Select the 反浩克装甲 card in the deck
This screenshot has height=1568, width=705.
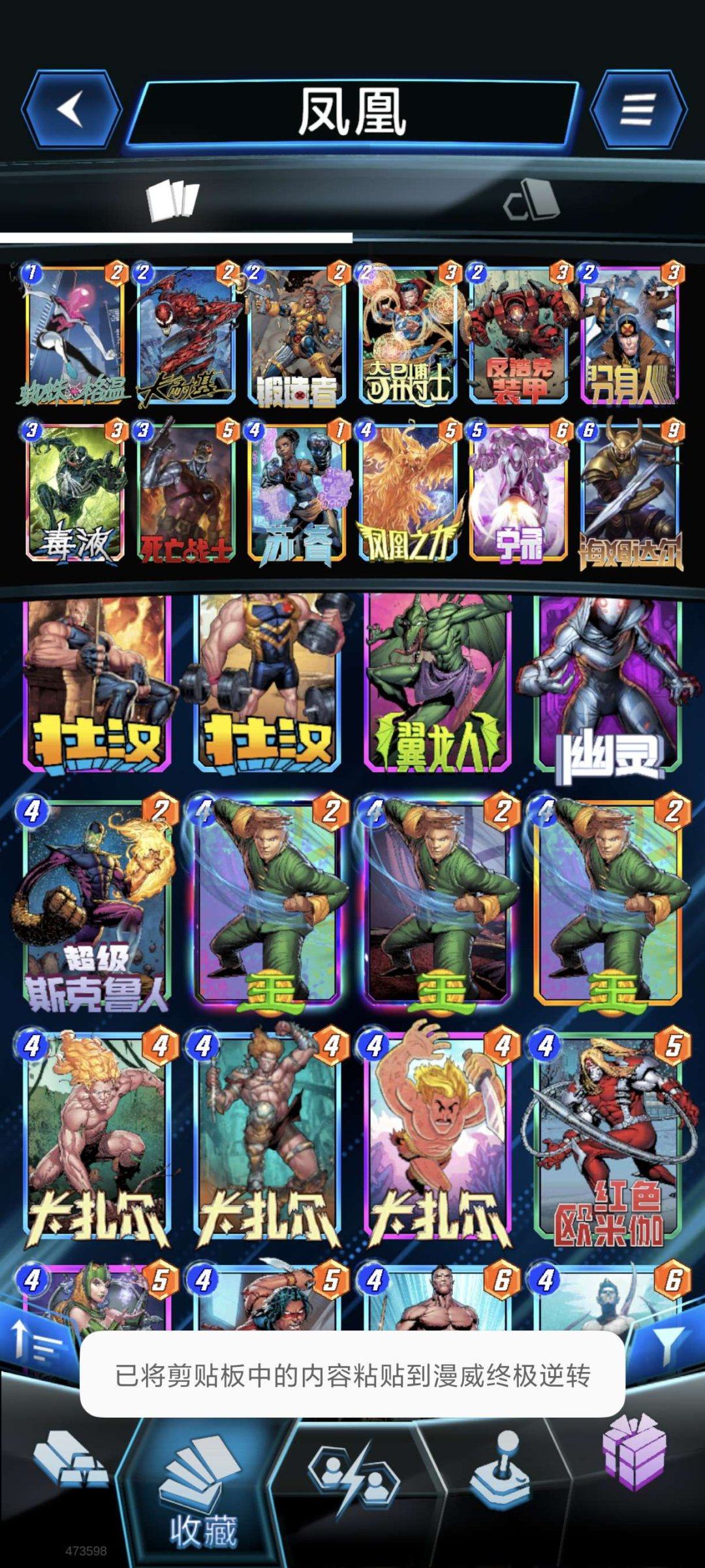(x=518, y=334)
